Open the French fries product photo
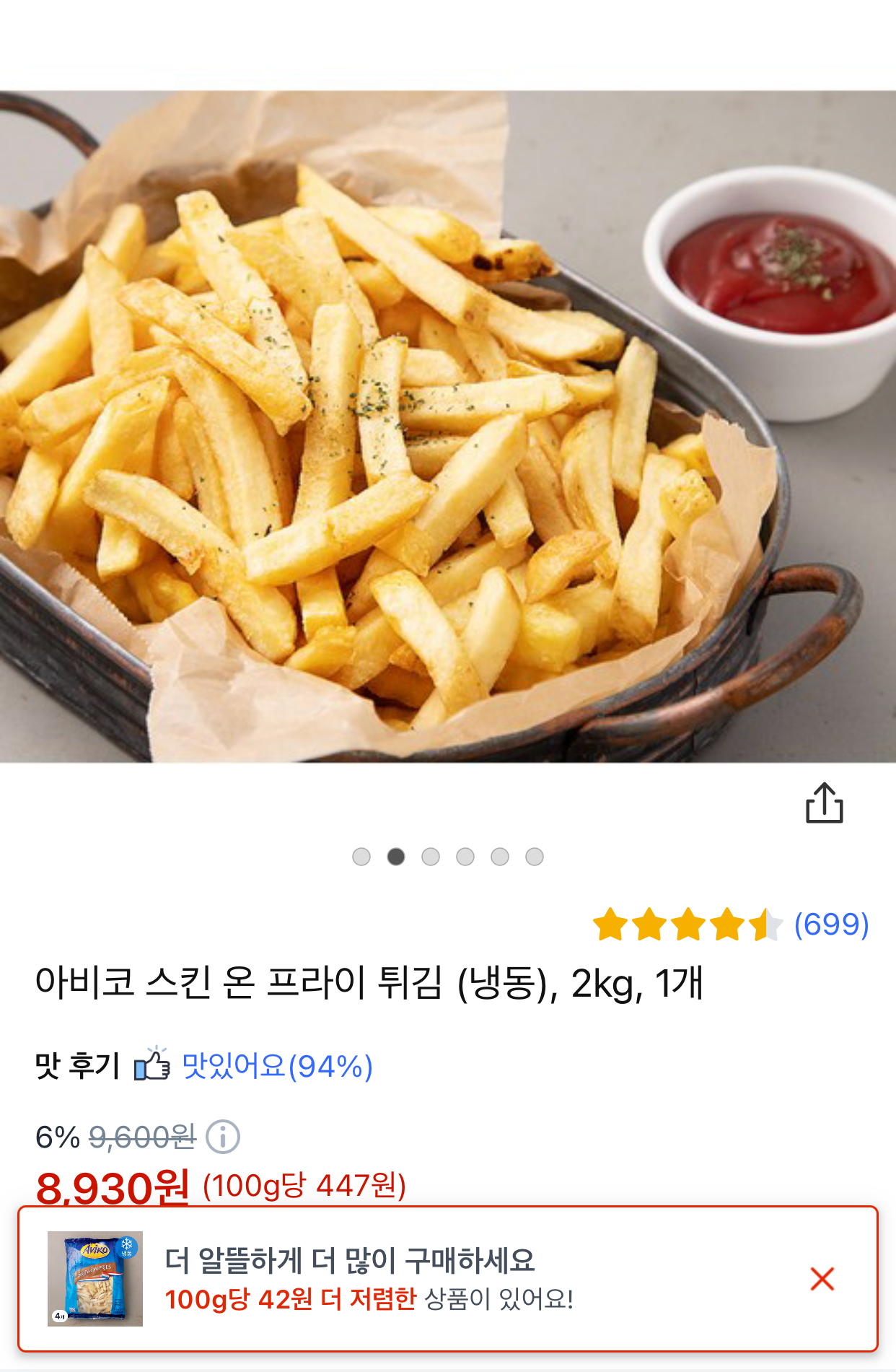The height and width of the screenshot is (1372, 896). 447,426
